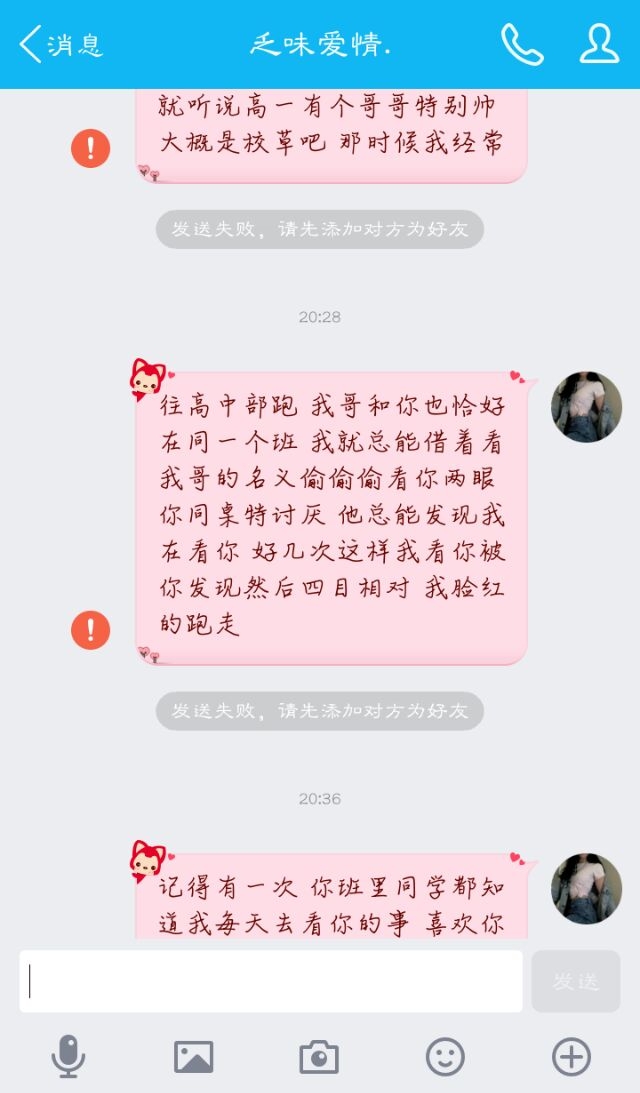Open the emoji panel

click(445, 1057)
